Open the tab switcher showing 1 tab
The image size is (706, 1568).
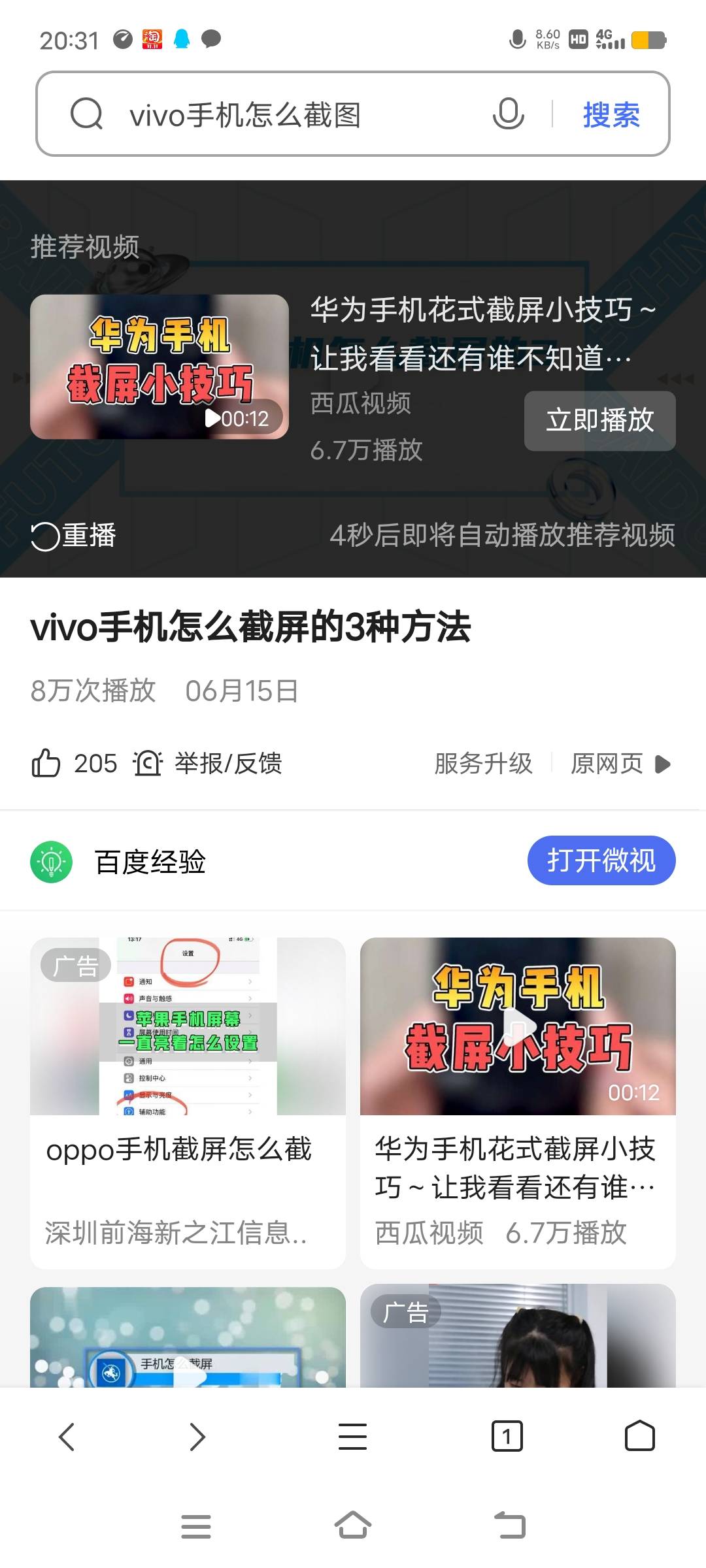tap(507, 1437)
